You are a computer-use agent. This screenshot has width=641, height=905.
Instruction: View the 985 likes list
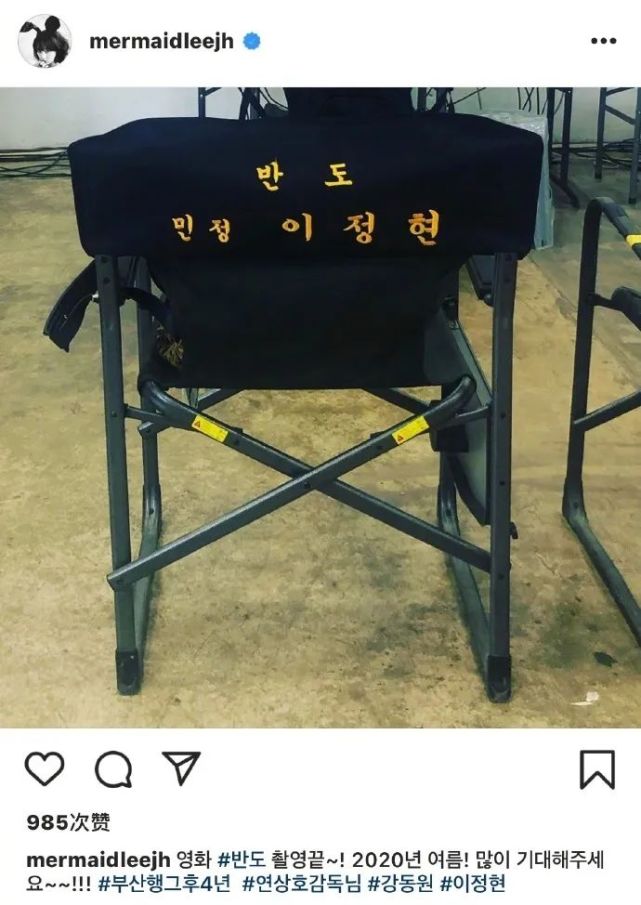click(69, 822)
